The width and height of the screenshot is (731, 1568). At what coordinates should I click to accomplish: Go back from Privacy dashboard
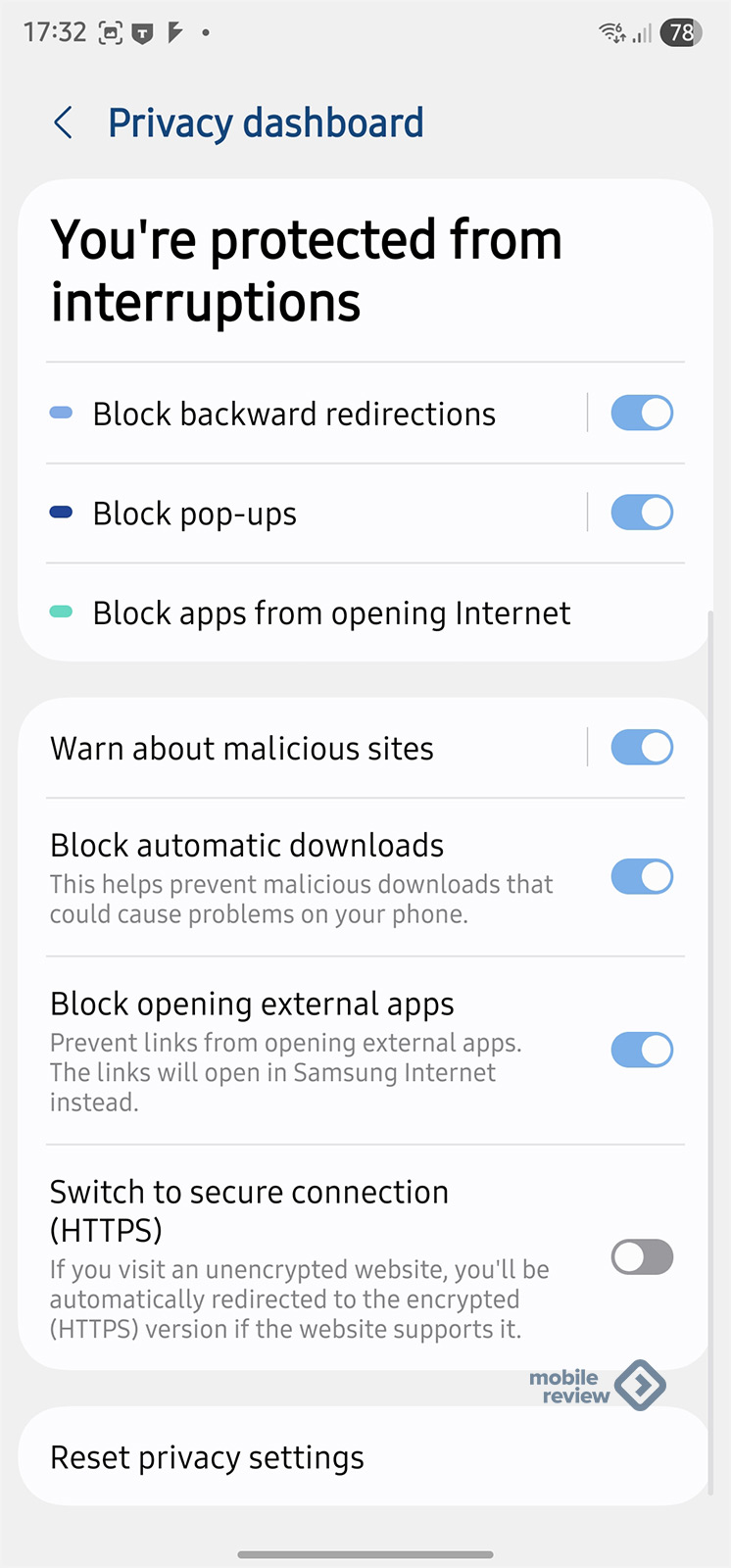pyautogui.click(x=64, y=123)
